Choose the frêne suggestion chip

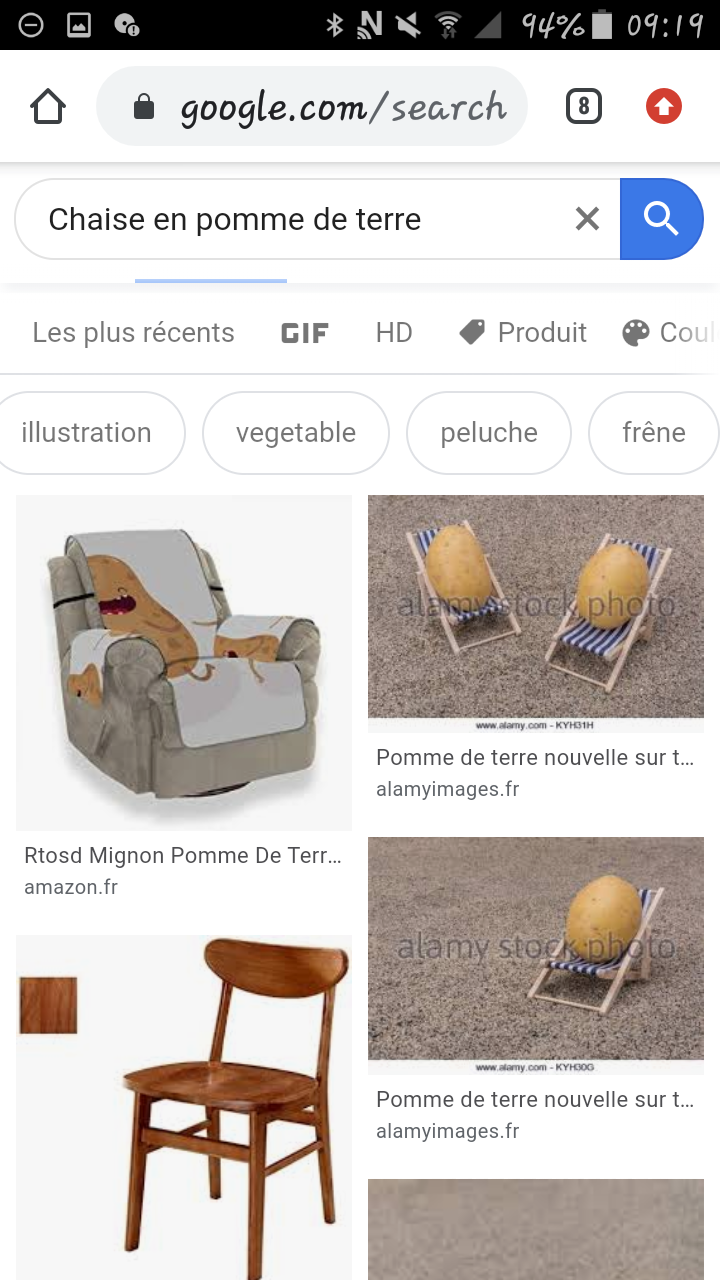pos(653,433)
